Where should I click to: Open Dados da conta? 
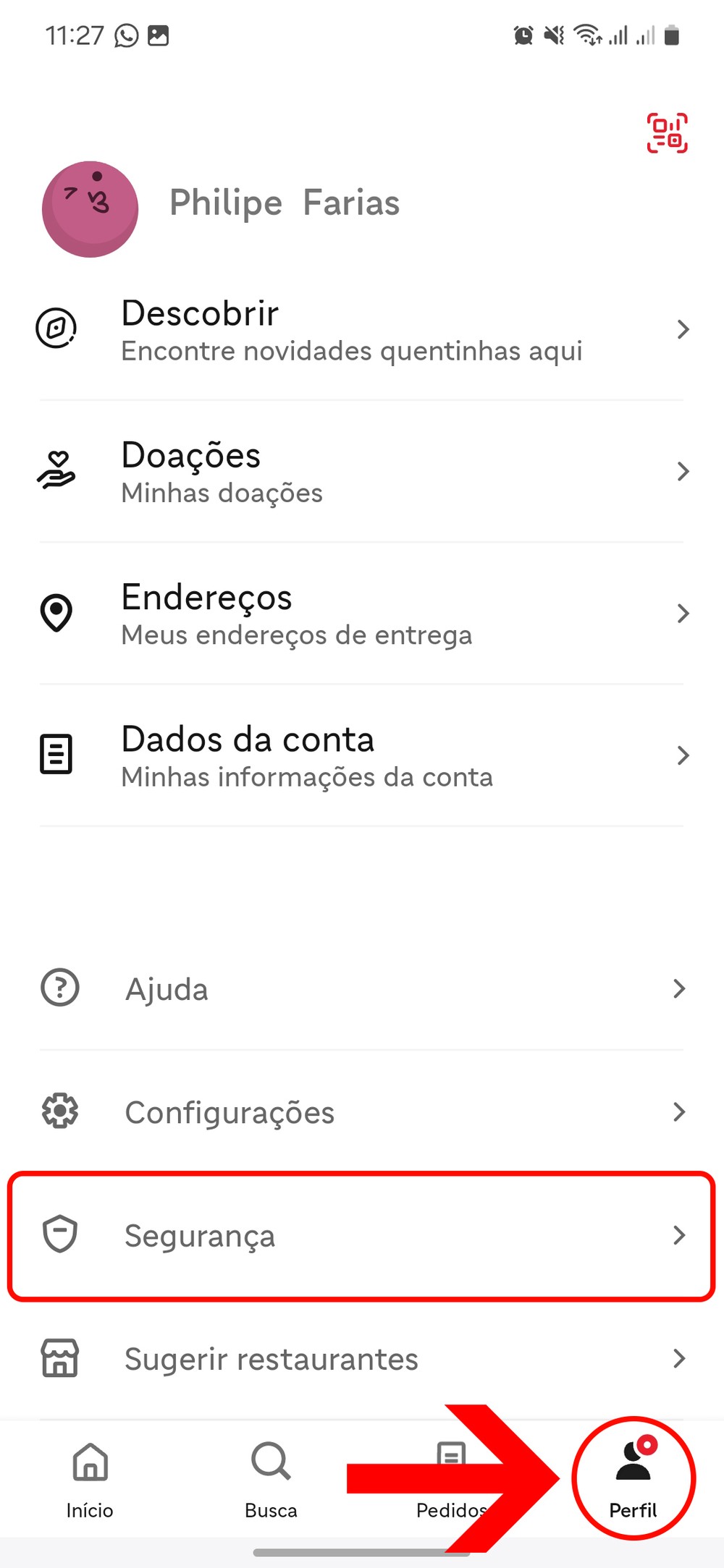361,755
